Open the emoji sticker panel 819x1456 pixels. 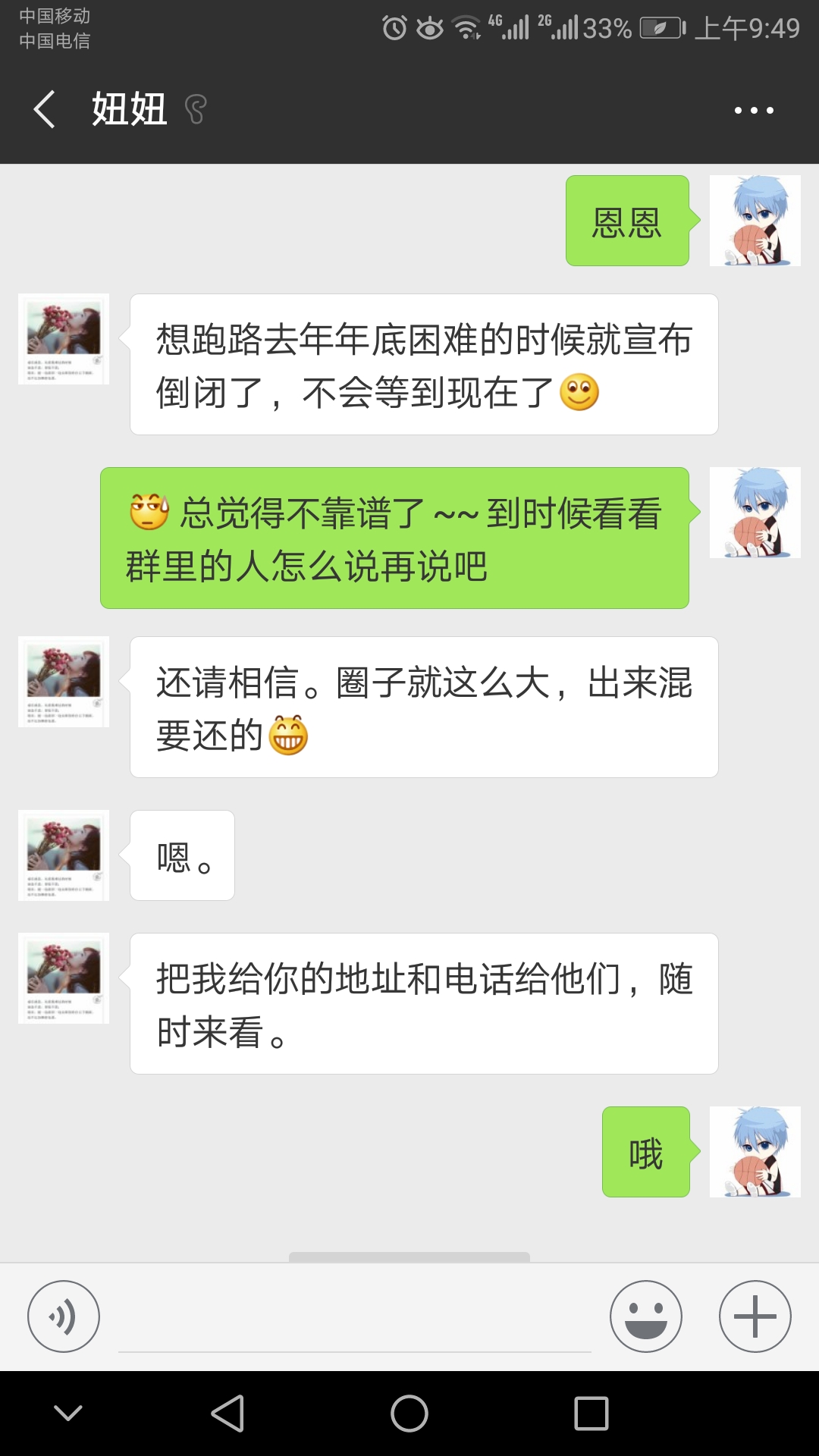(646, 1316)
